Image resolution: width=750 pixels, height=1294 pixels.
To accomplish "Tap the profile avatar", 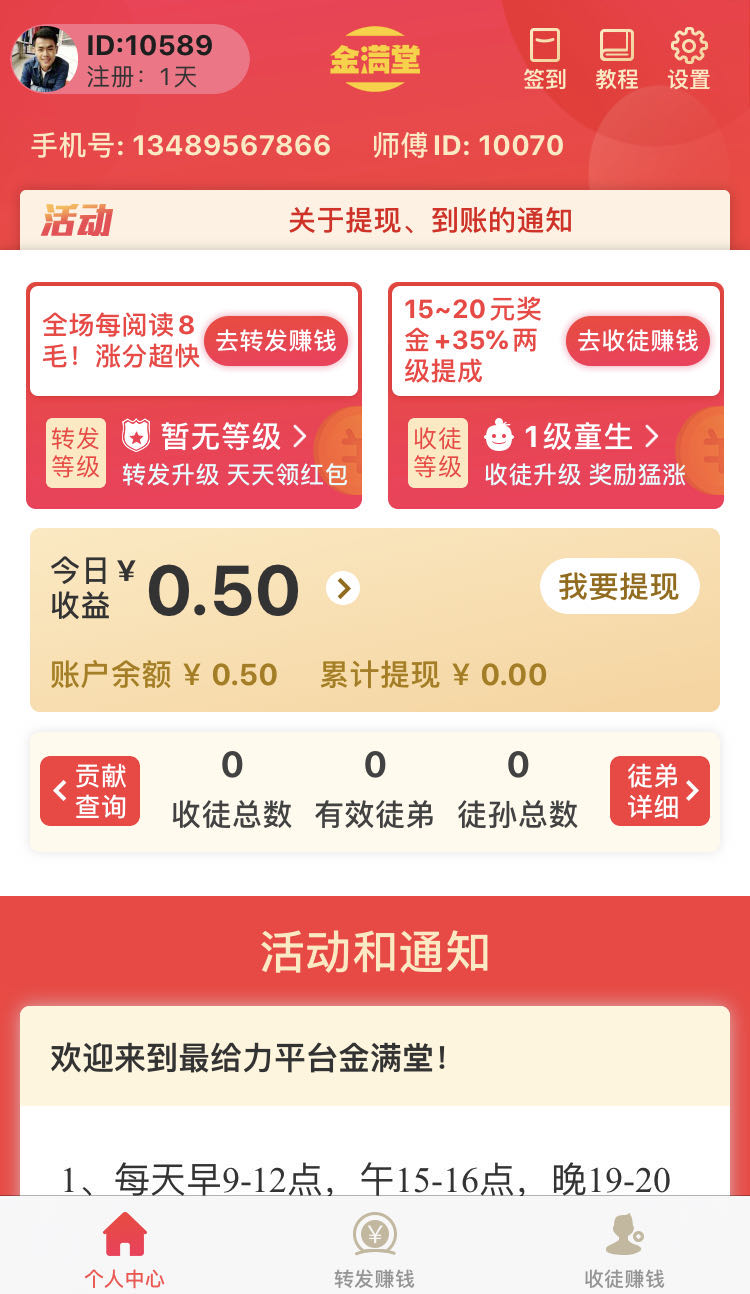I will tap(44, 59).
